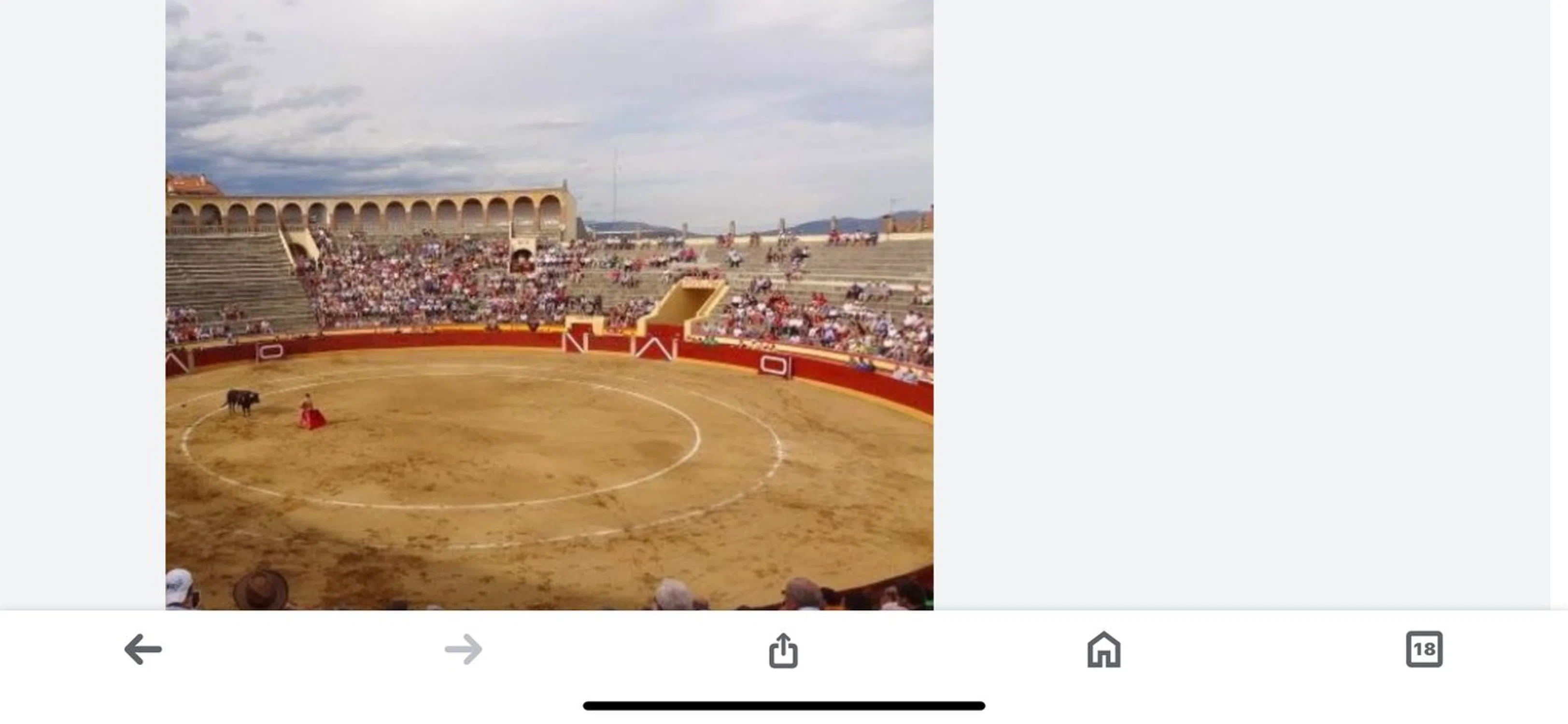Go back to the previous page

tap(143, 649)
